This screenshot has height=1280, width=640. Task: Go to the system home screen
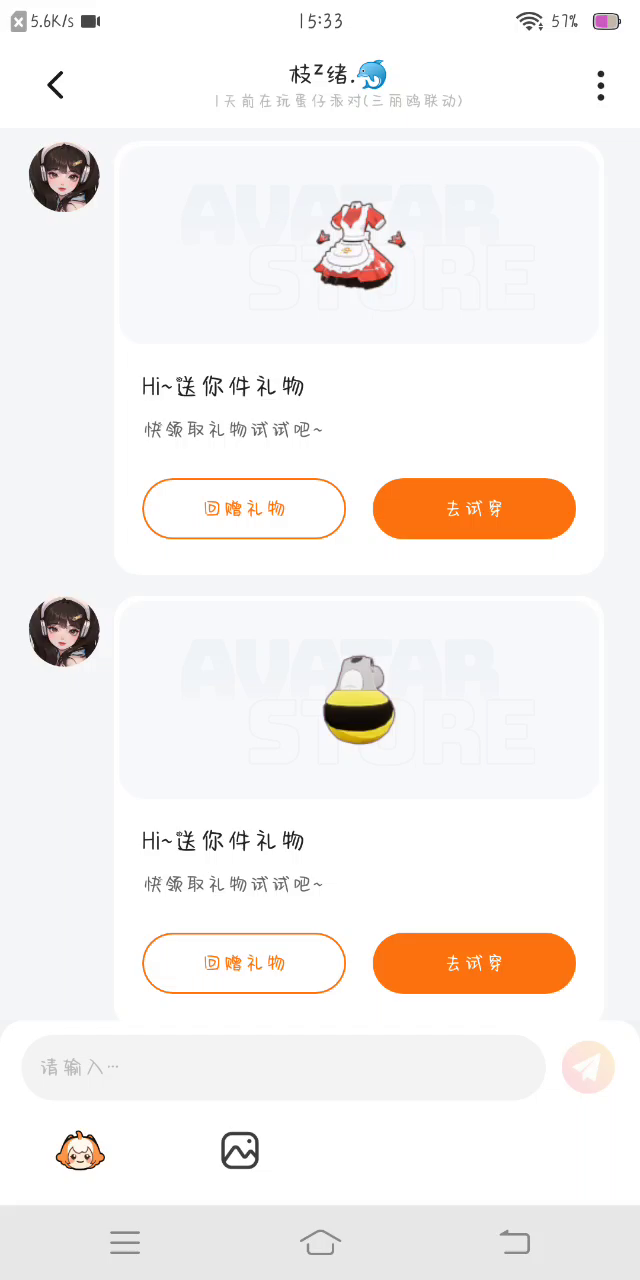[320, 1242]
